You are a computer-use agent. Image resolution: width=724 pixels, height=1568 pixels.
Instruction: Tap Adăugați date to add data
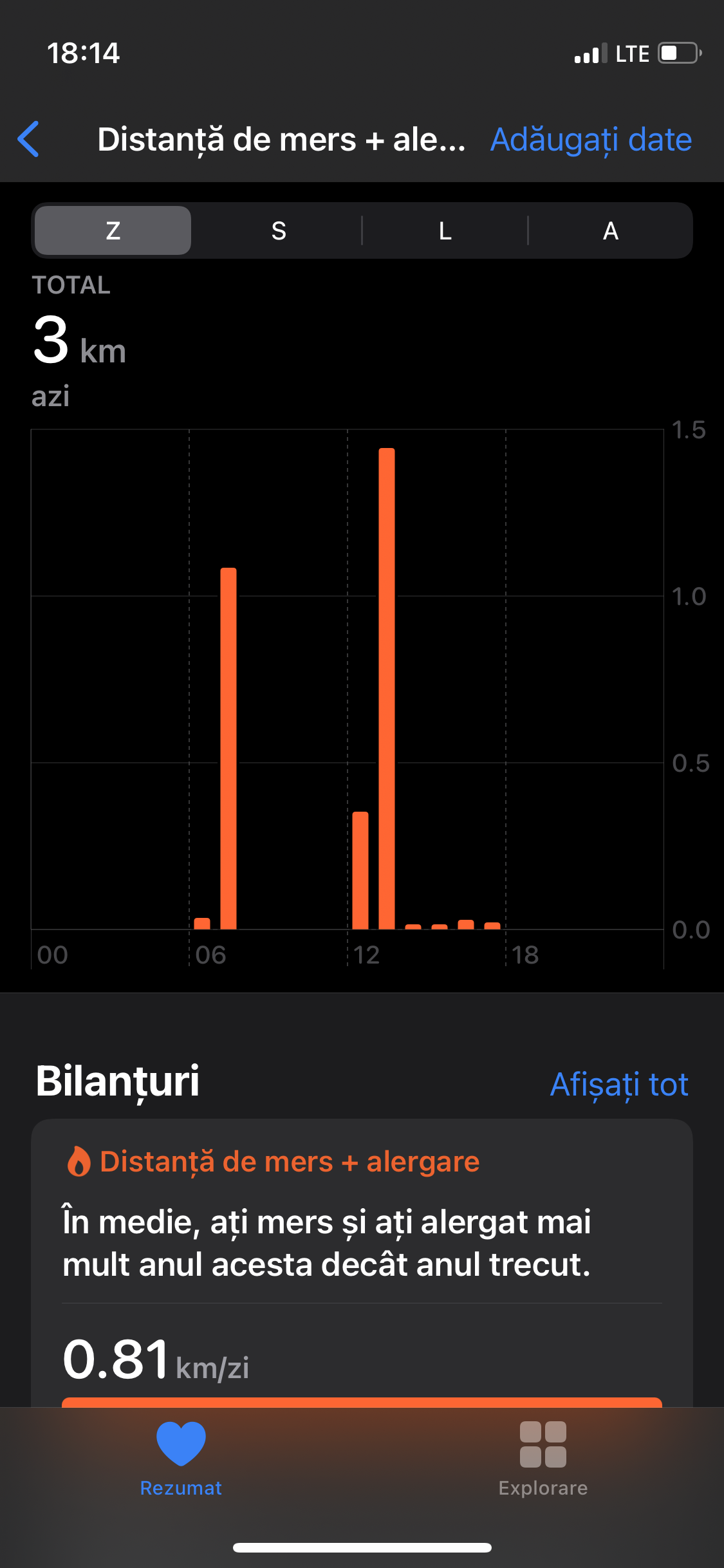(591, 140)
